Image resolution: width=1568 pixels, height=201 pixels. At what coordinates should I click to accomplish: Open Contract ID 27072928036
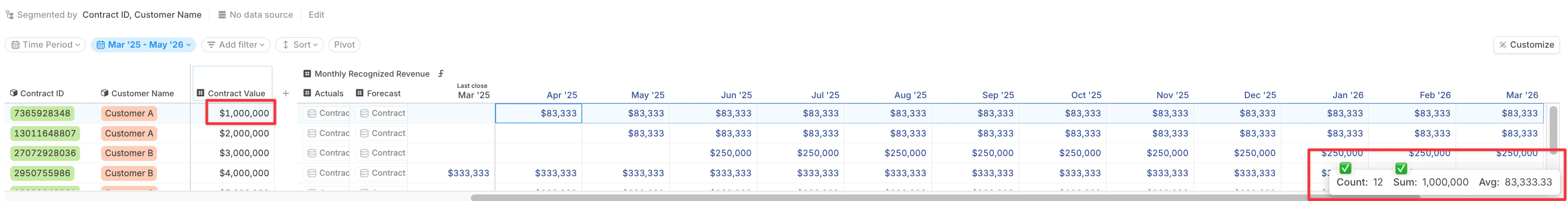tap(44, 153)
